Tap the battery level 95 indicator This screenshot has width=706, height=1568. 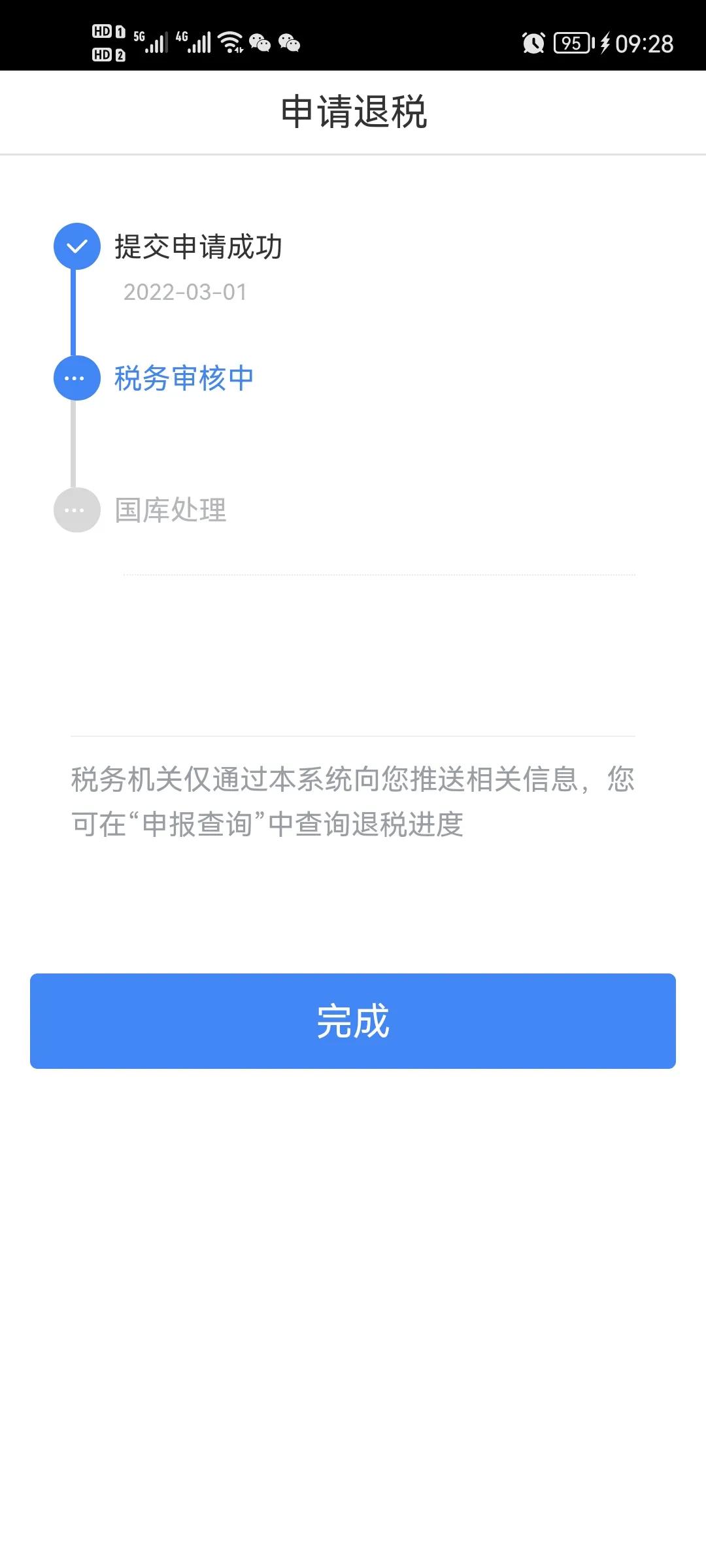[571, 42]
